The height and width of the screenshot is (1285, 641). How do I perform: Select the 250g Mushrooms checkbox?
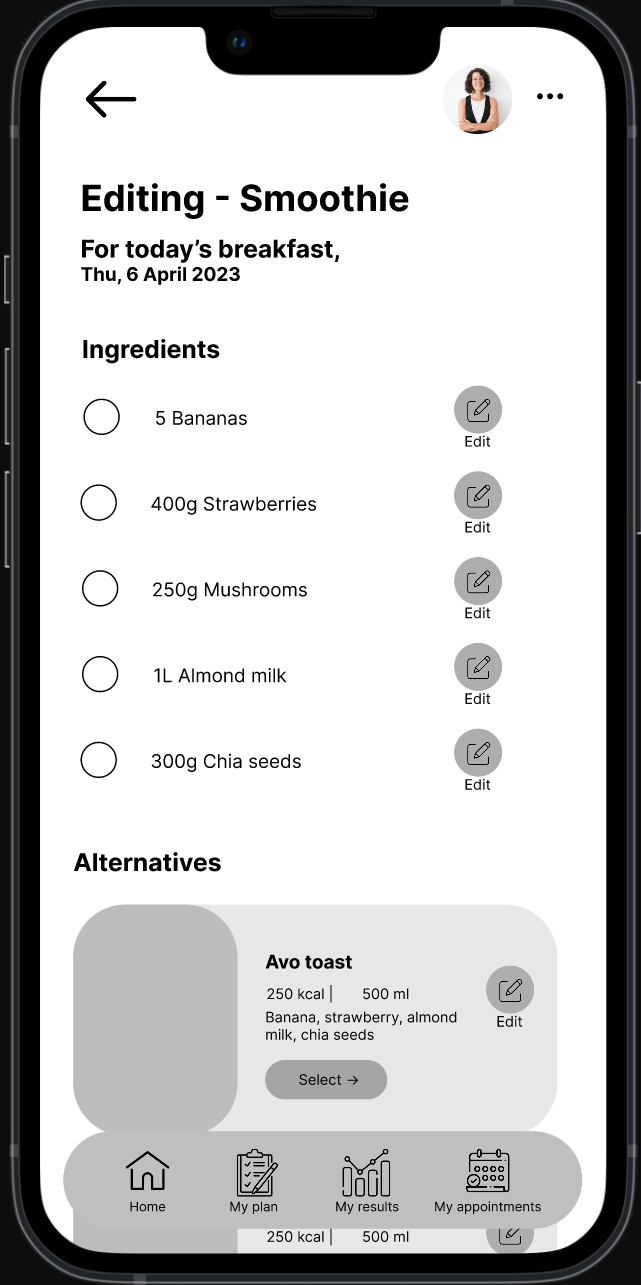coord(100,589)
